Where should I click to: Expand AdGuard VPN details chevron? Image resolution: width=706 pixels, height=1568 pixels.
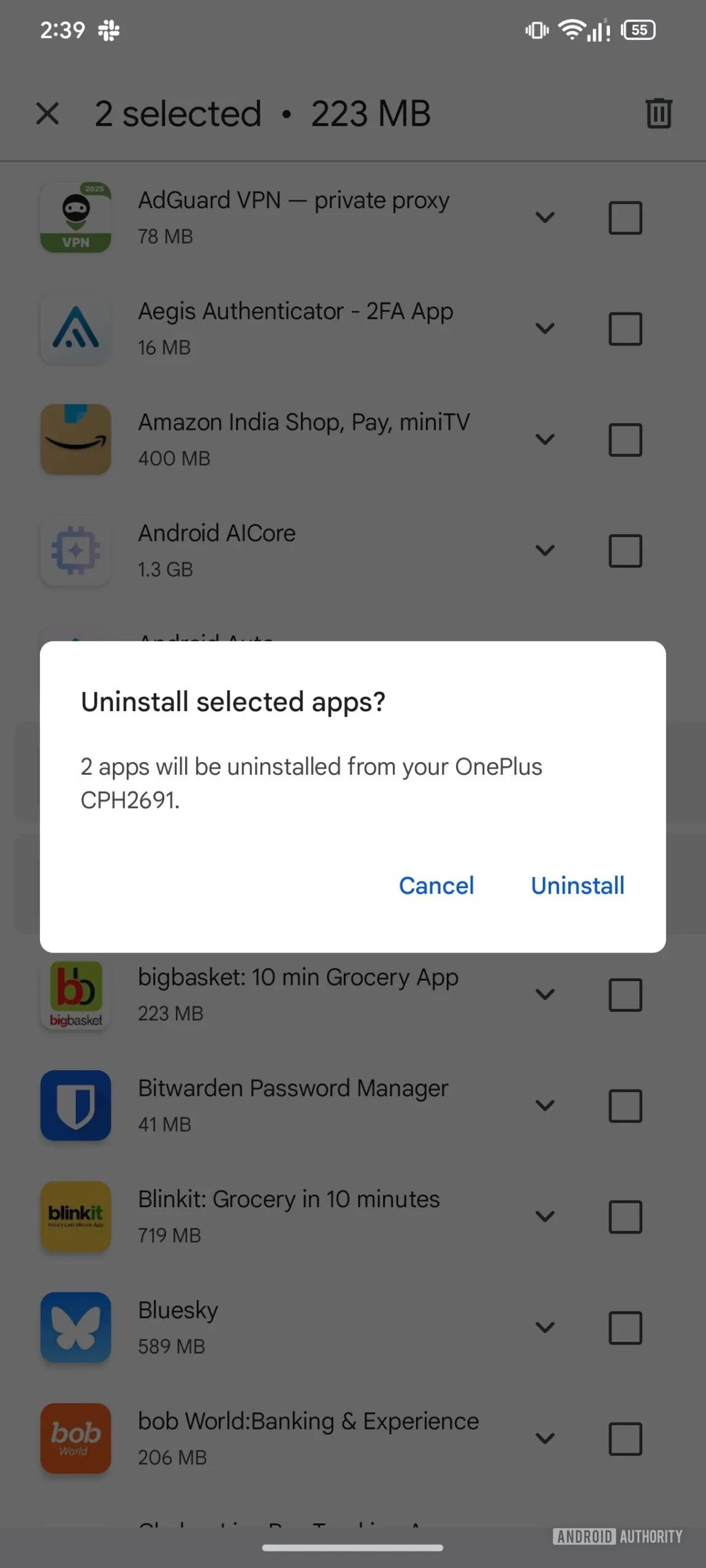pyautogui.click(x=545, y=218)
